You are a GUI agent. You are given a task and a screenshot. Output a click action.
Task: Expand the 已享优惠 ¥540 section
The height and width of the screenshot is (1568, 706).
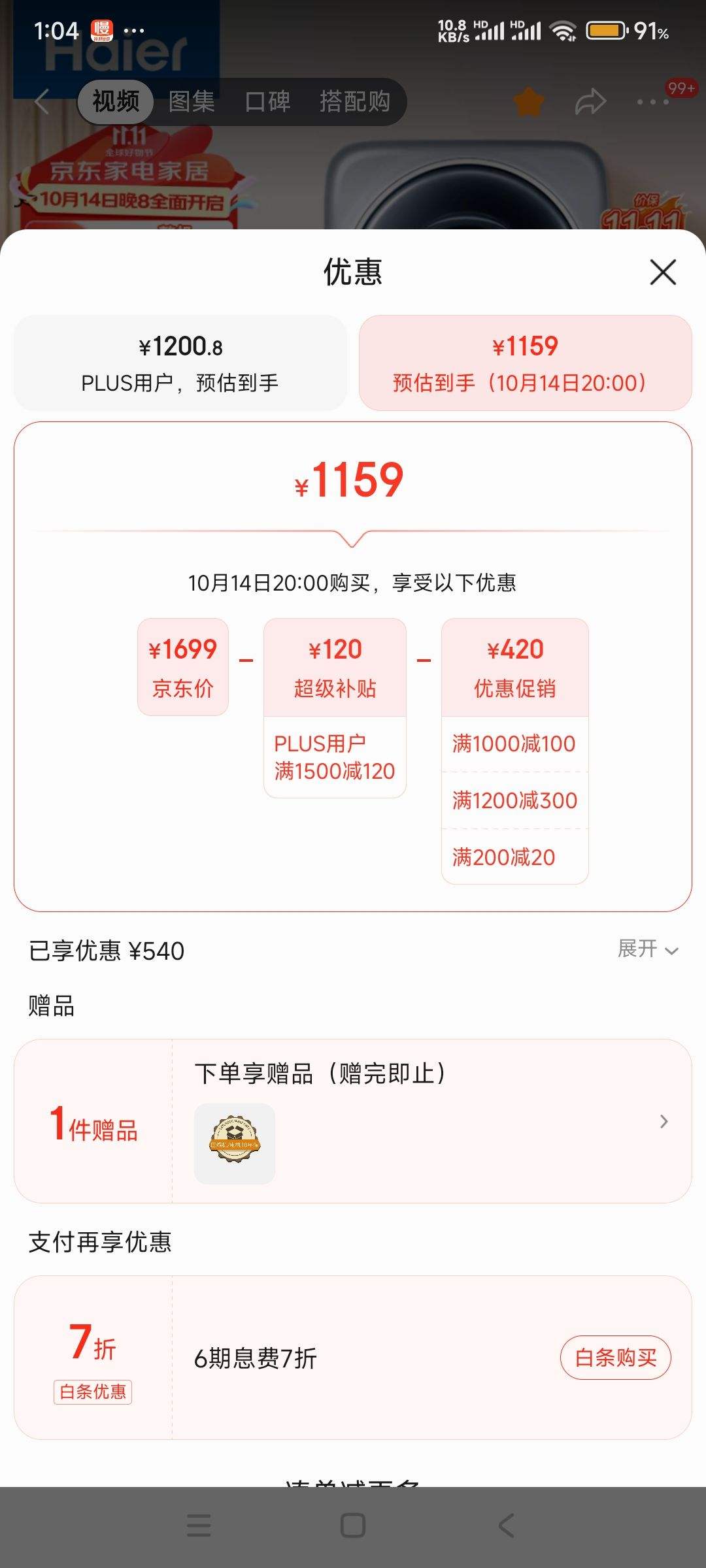click(646, 951)
